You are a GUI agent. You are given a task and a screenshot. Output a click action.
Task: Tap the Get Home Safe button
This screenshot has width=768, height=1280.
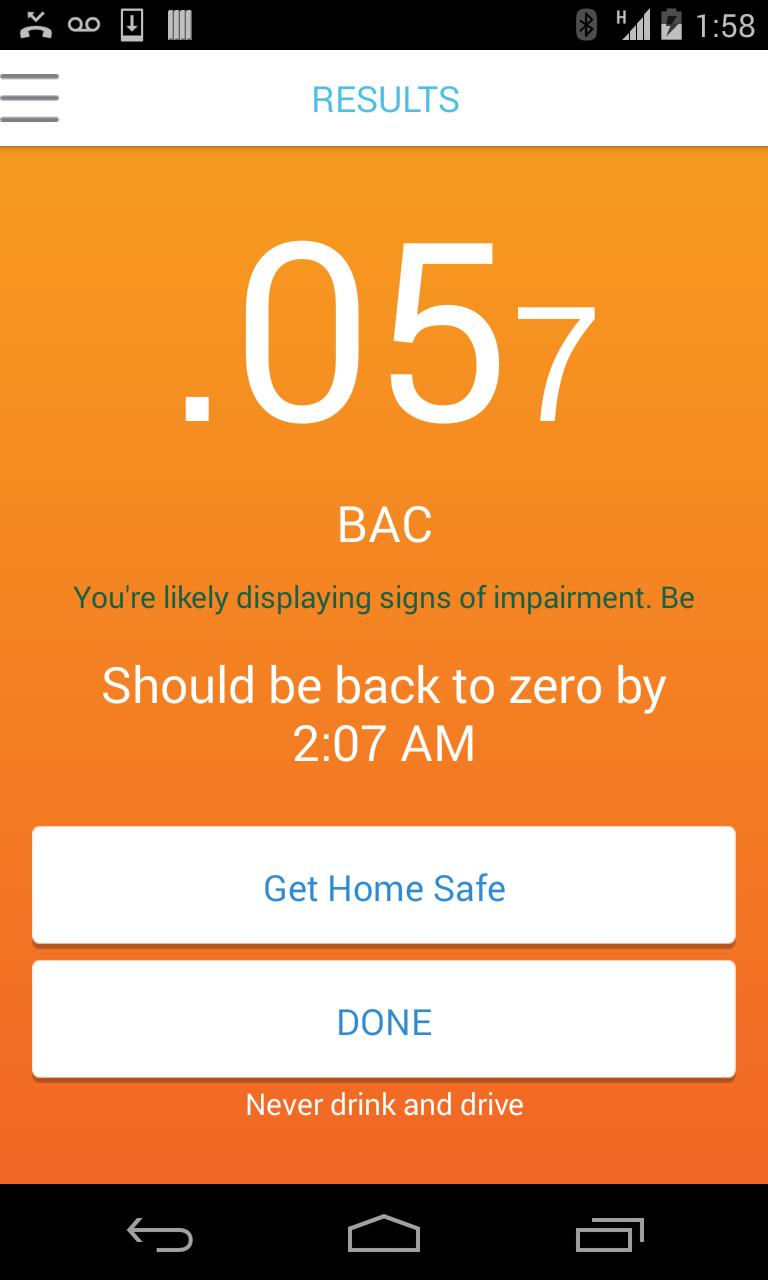[x=384, y=886]
